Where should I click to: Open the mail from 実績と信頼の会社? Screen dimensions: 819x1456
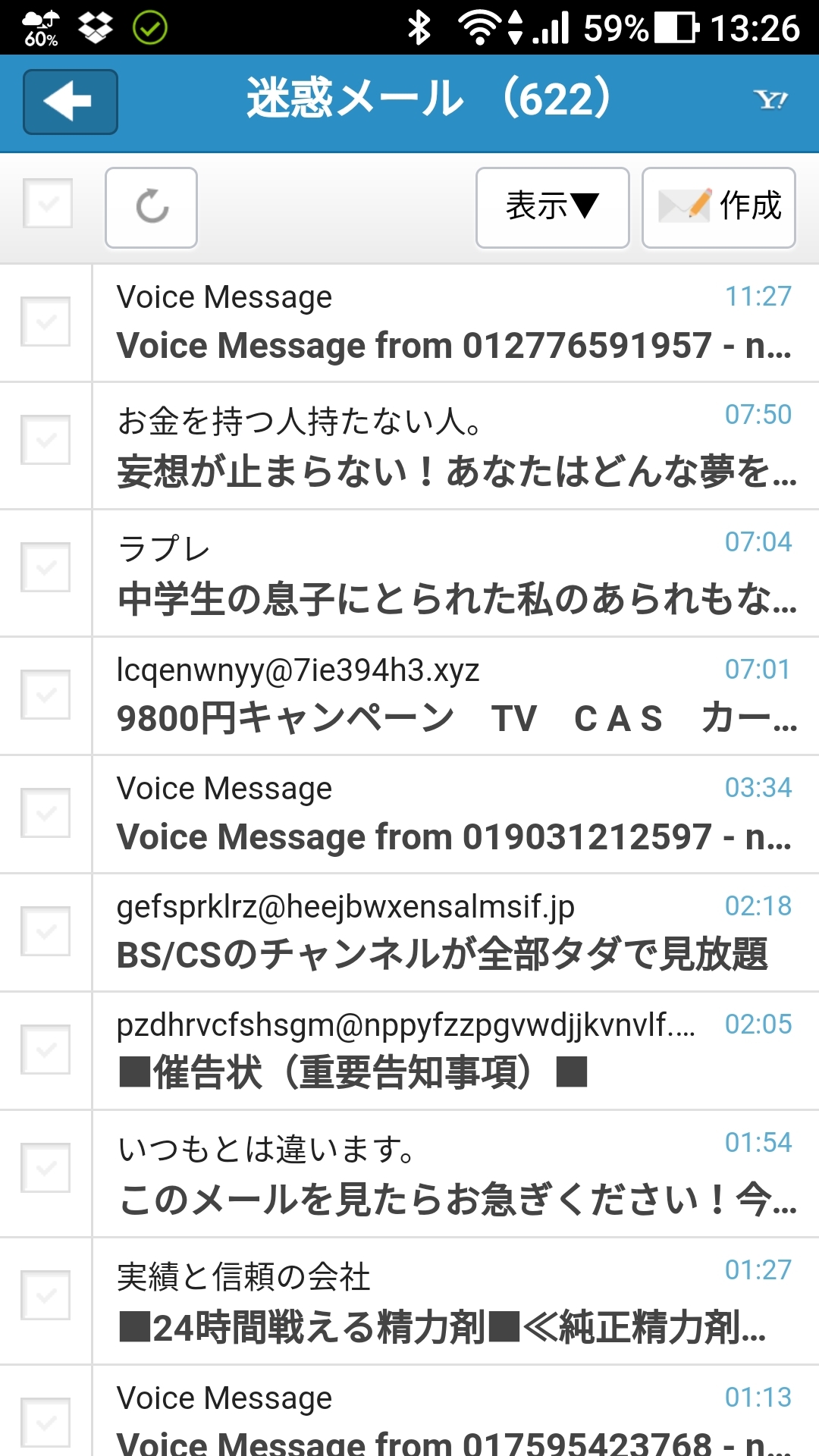453,1301
